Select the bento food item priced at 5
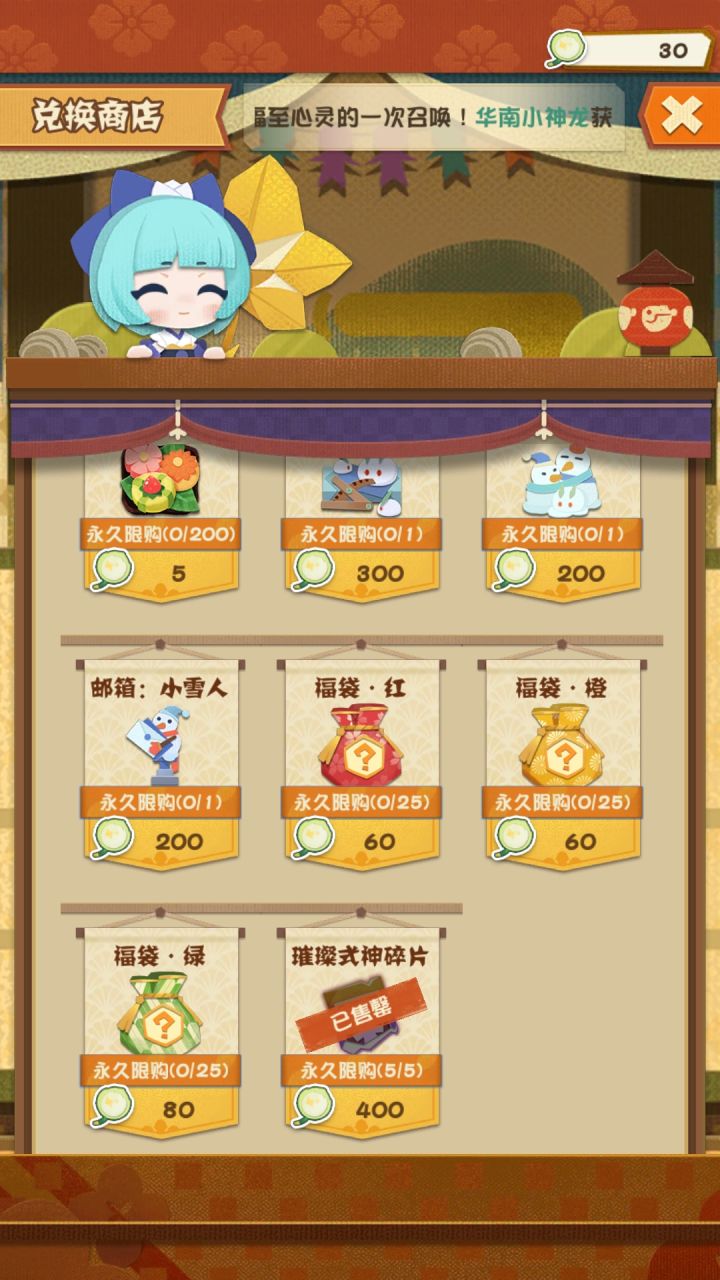The width and height of the screenshot is (720, 1280). (x=159, y=480)
